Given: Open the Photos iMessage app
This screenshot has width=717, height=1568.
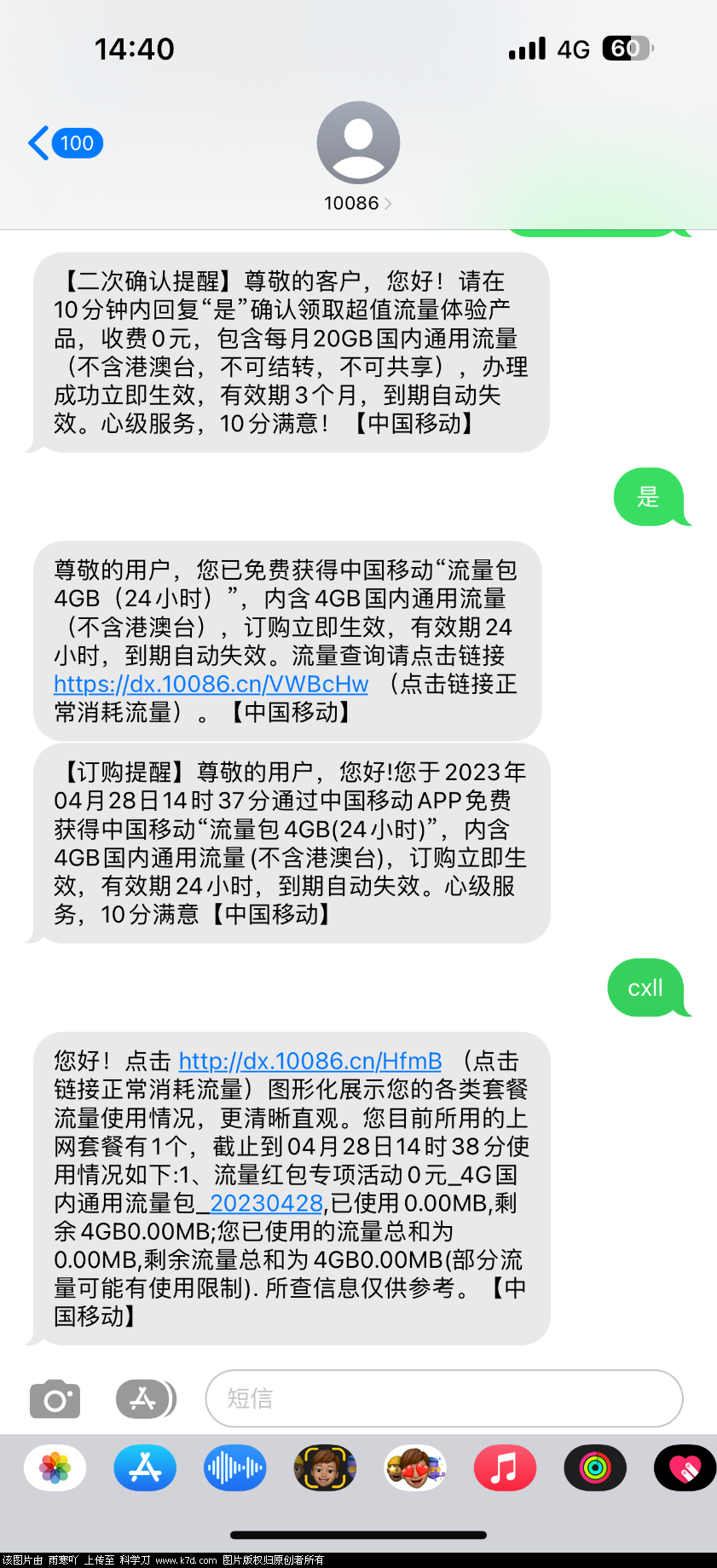Looking at the screenshot, I should 55,1468.
